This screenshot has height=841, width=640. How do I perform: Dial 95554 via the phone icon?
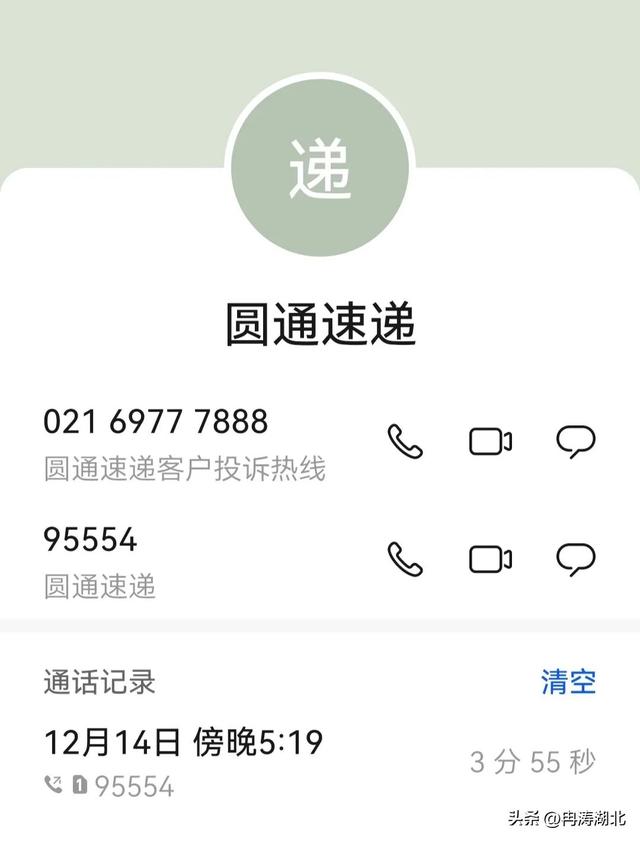tap(405, 559)
